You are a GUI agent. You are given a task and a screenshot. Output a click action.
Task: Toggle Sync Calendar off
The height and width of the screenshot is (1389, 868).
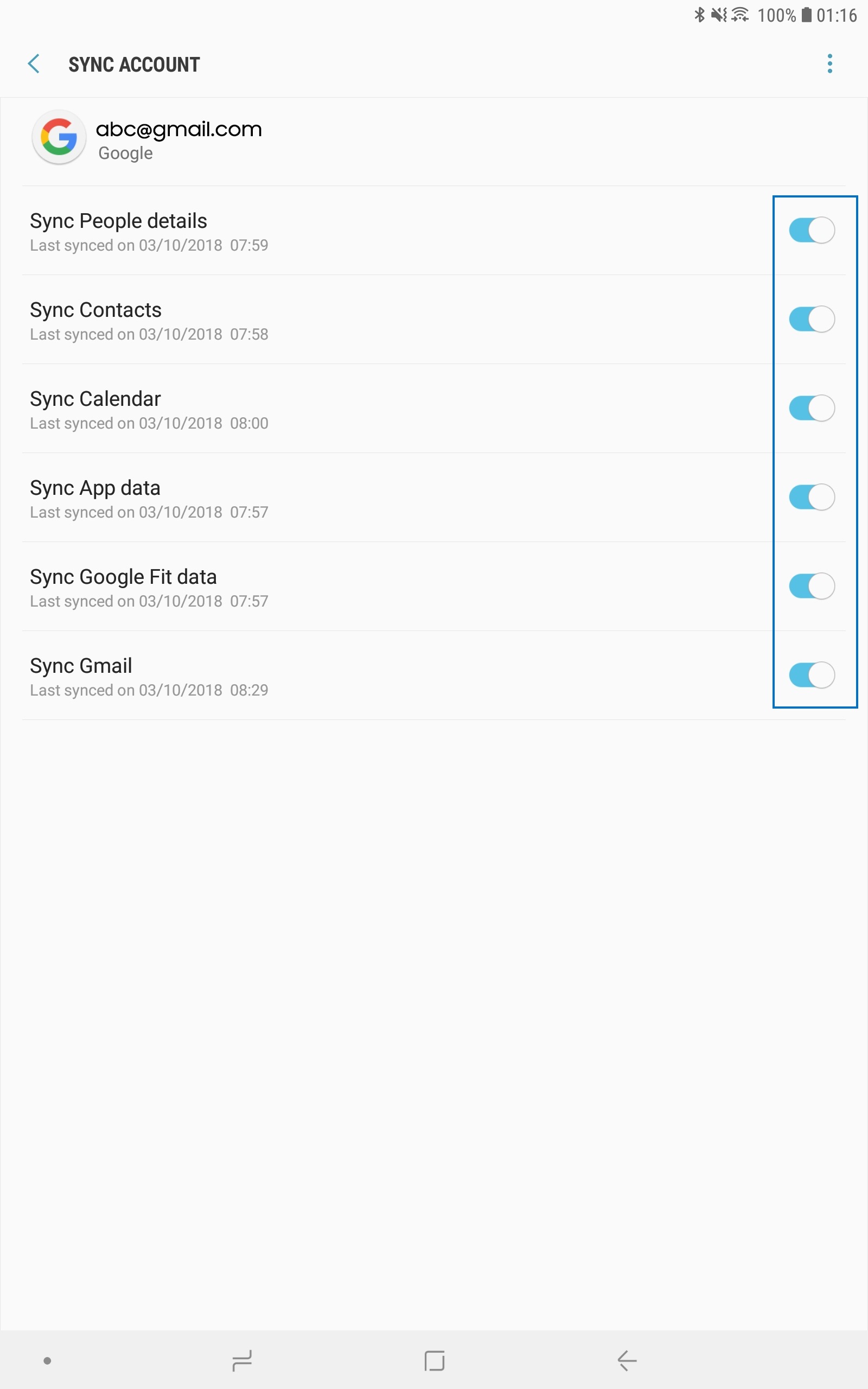[812, 408]
